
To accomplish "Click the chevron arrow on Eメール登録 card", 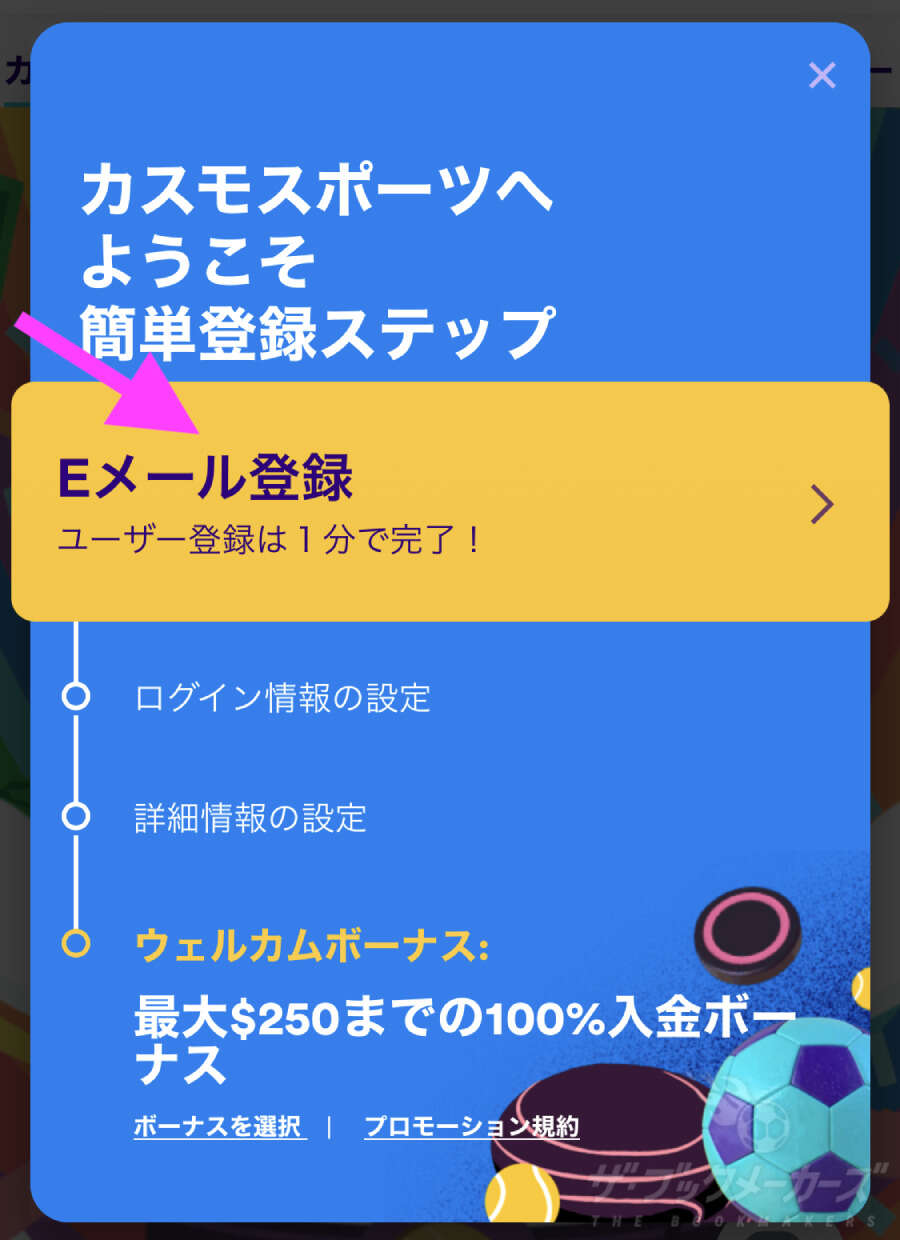I will click(x=820, y=505).
